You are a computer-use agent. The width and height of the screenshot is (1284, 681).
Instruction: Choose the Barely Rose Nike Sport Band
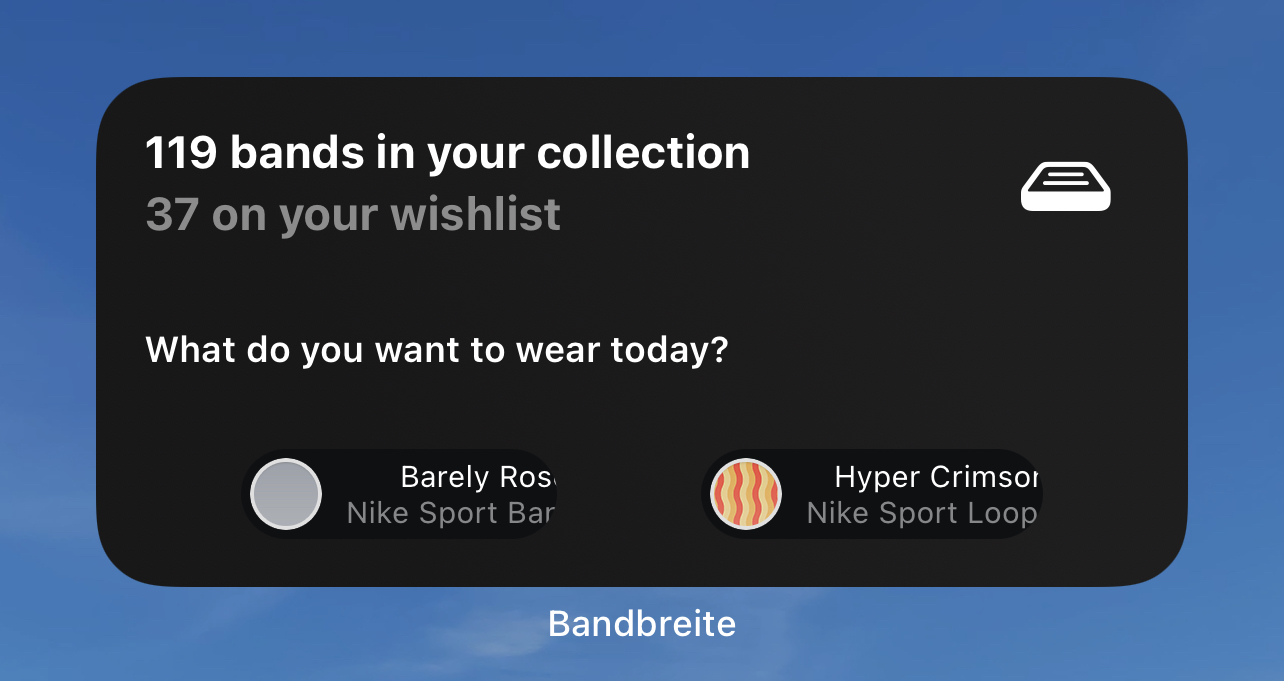[x=400, y=494]
